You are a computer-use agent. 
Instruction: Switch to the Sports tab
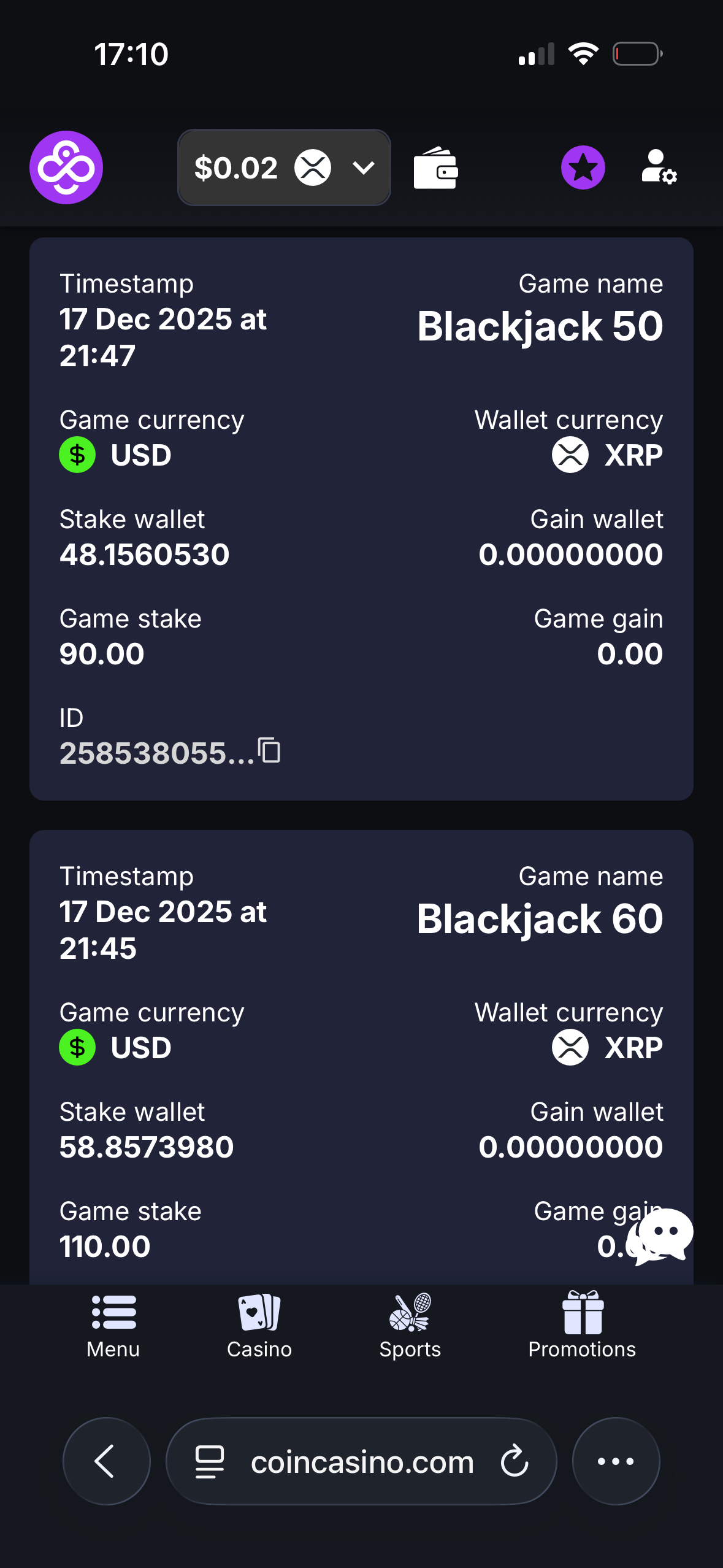410,1326
